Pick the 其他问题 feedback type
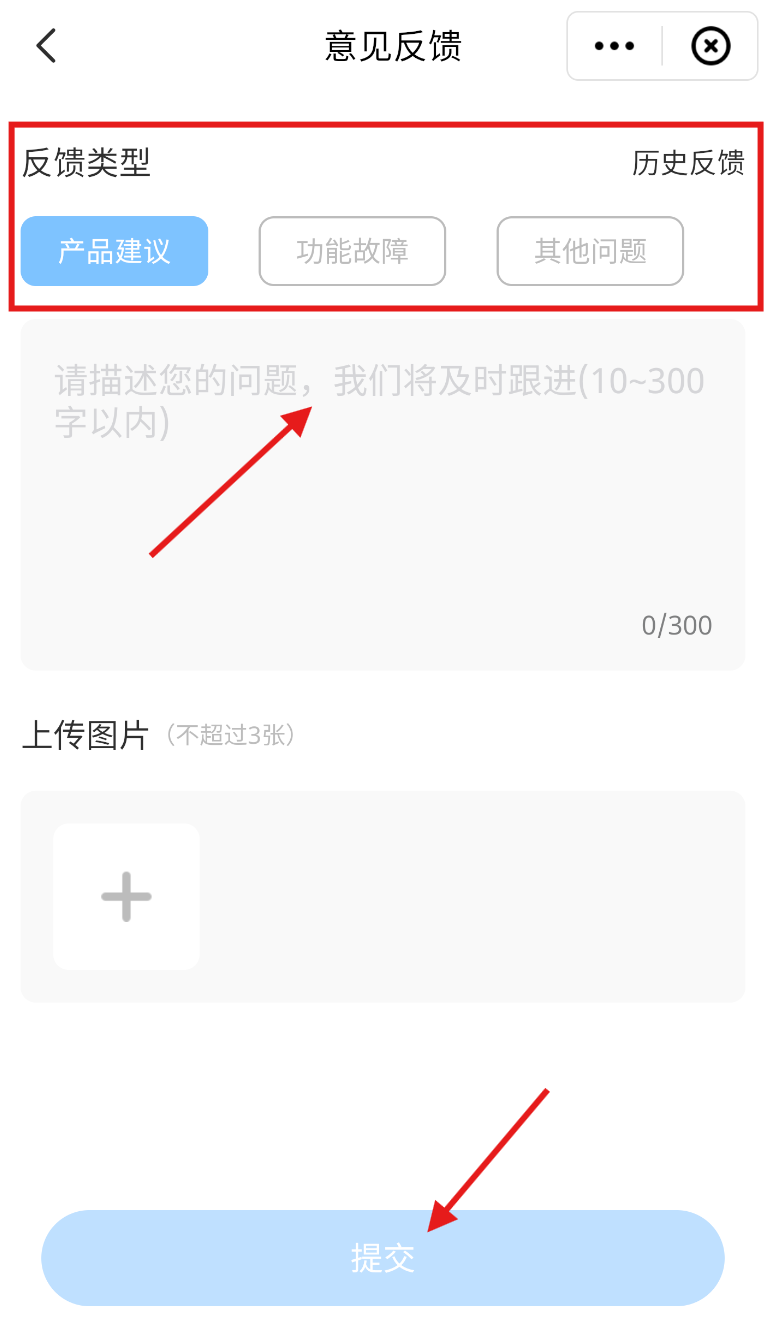Image resolution: width=766 pixels, height=1323 pixels. [x=590, y=251]
